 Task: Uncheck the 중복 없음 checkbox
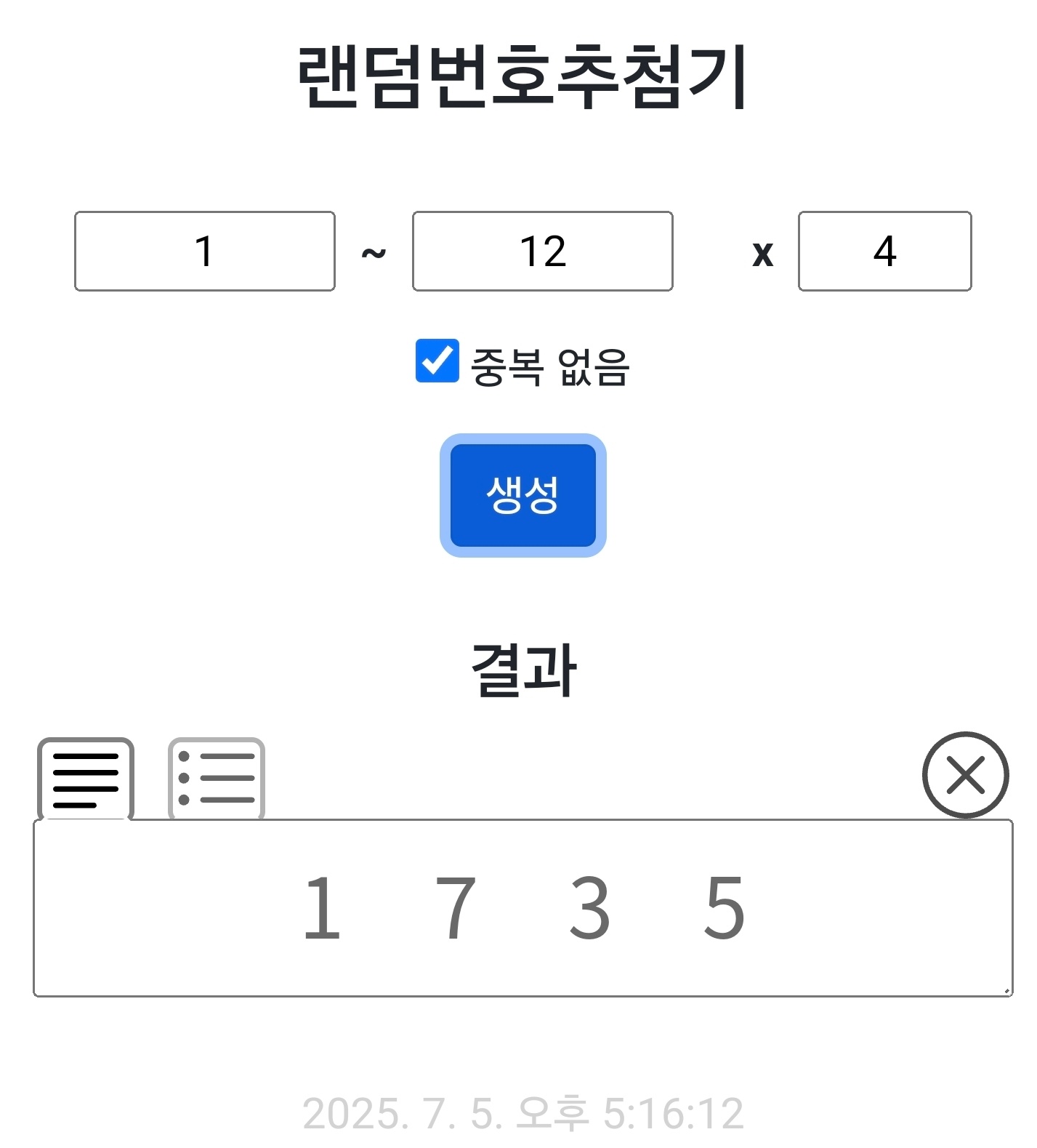click(x=437, y=361)
